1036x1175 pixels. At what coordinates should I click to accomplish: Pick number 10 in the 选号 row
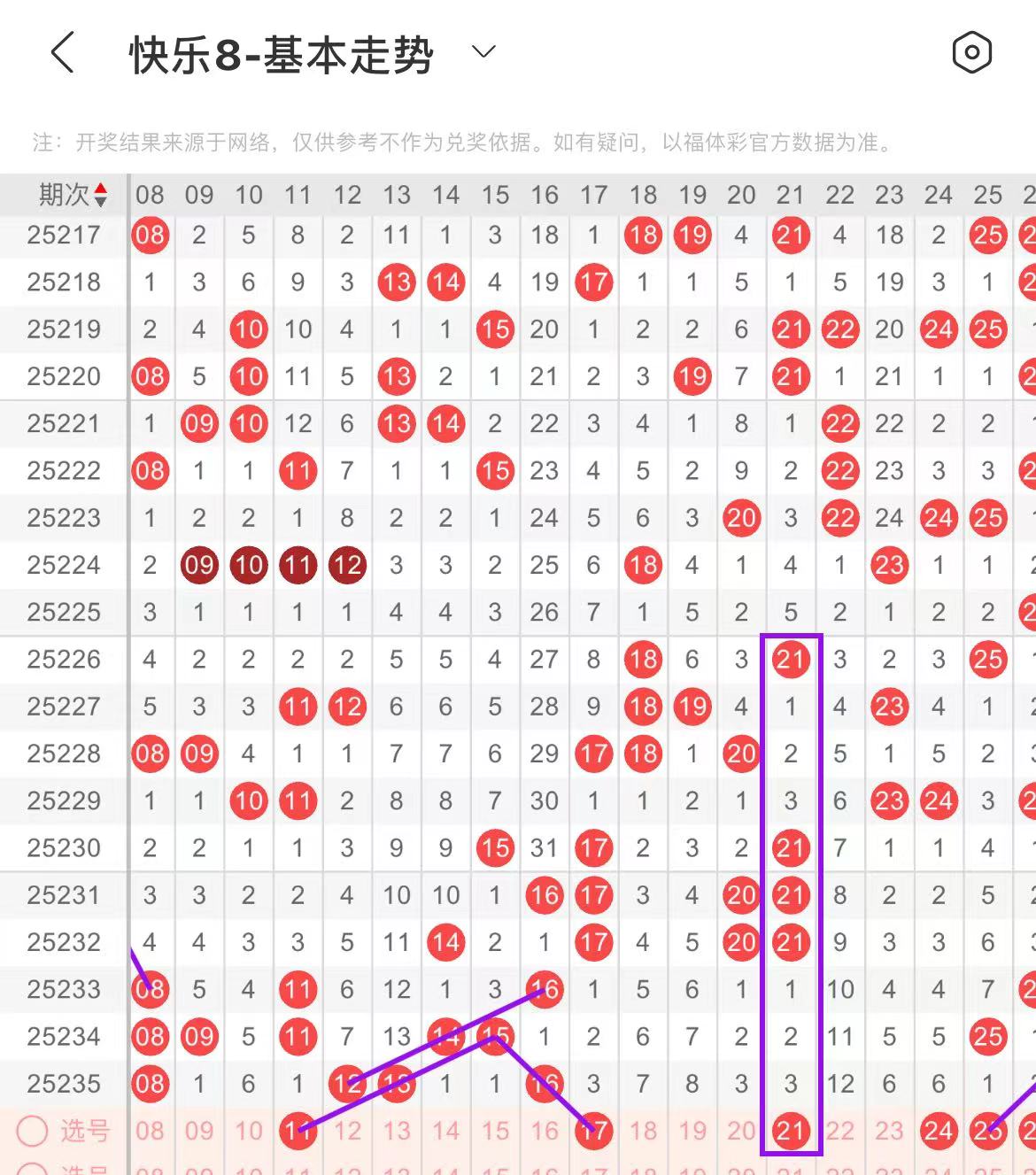click(249, 1131)
